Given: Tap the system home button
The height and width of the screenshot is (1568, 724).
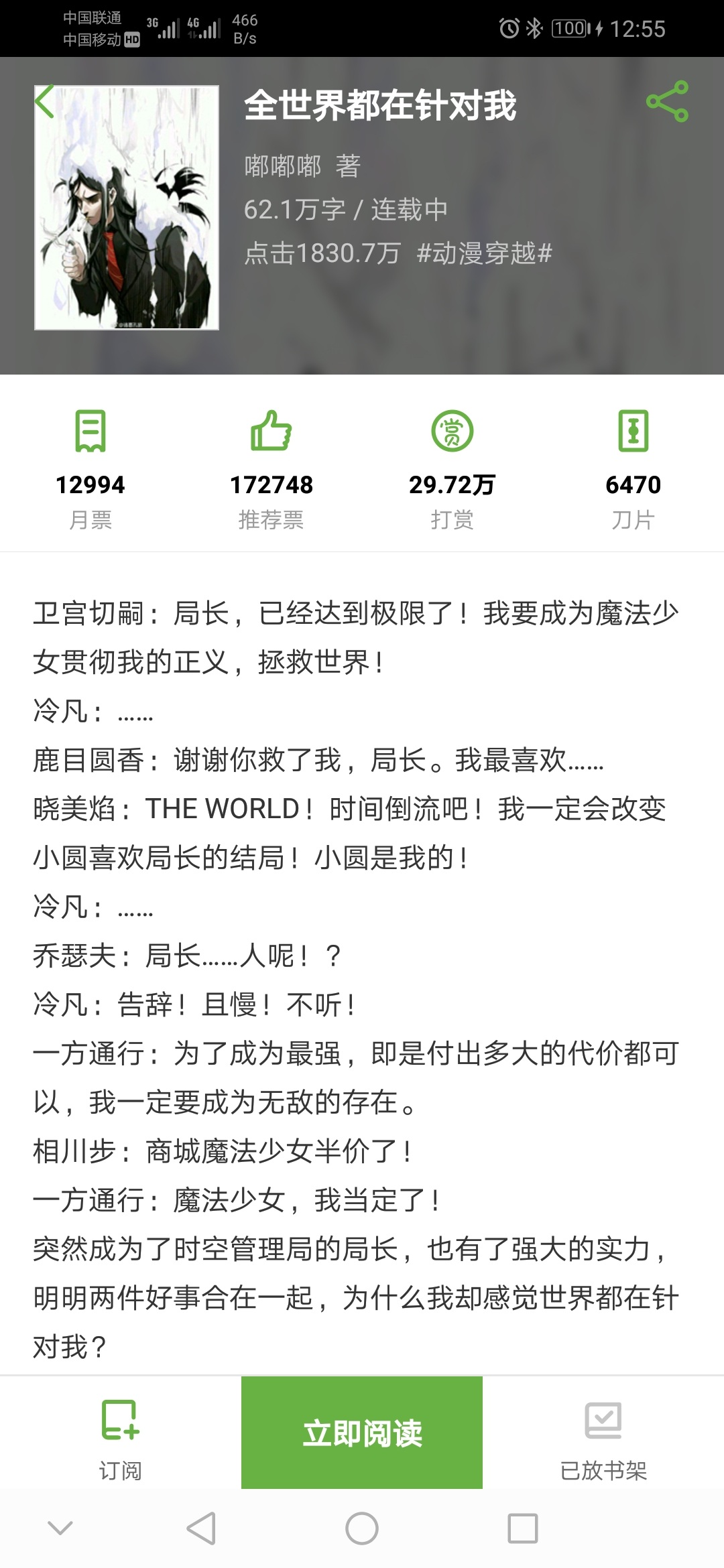Looking at the screenshot, I should pos(362,1528).
